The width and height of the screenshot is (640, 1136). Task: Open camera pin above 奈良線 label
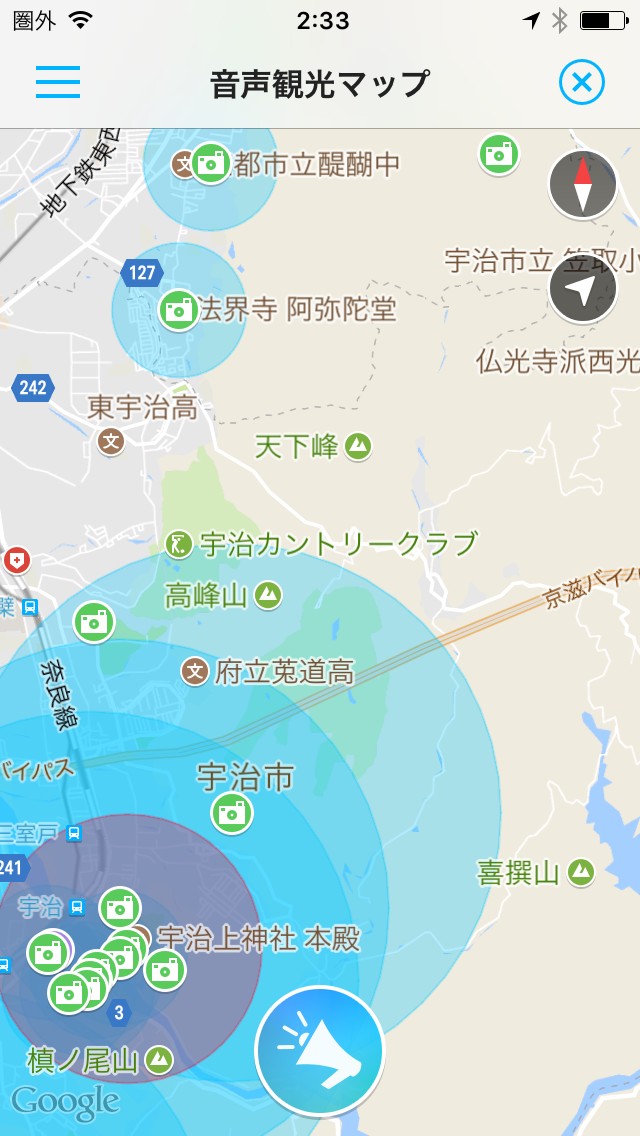click(x=94, y=622)
